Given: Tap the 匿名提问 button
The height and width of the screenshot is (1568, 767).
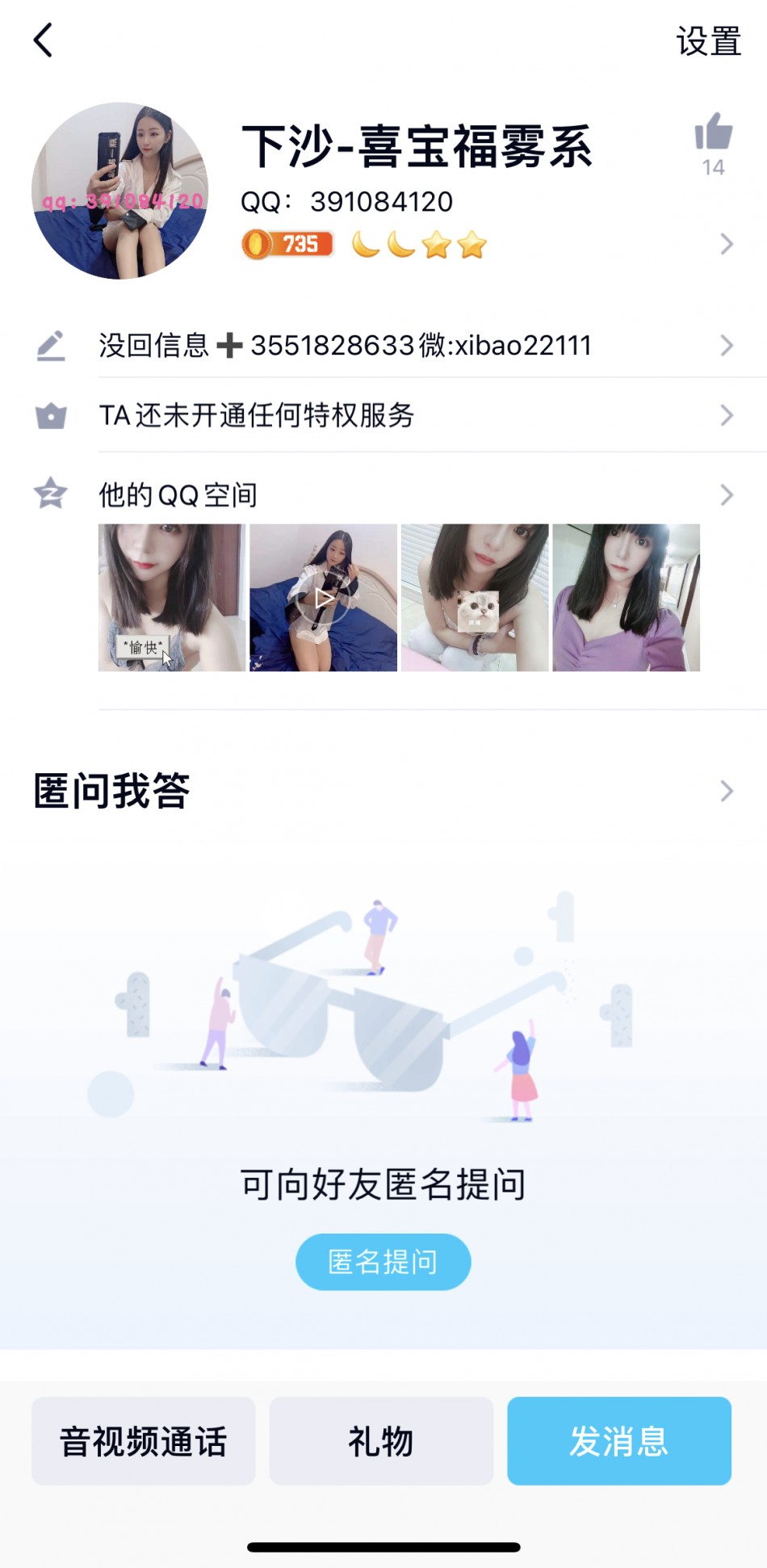Looking at the screenshot, I should [383, 1262].
